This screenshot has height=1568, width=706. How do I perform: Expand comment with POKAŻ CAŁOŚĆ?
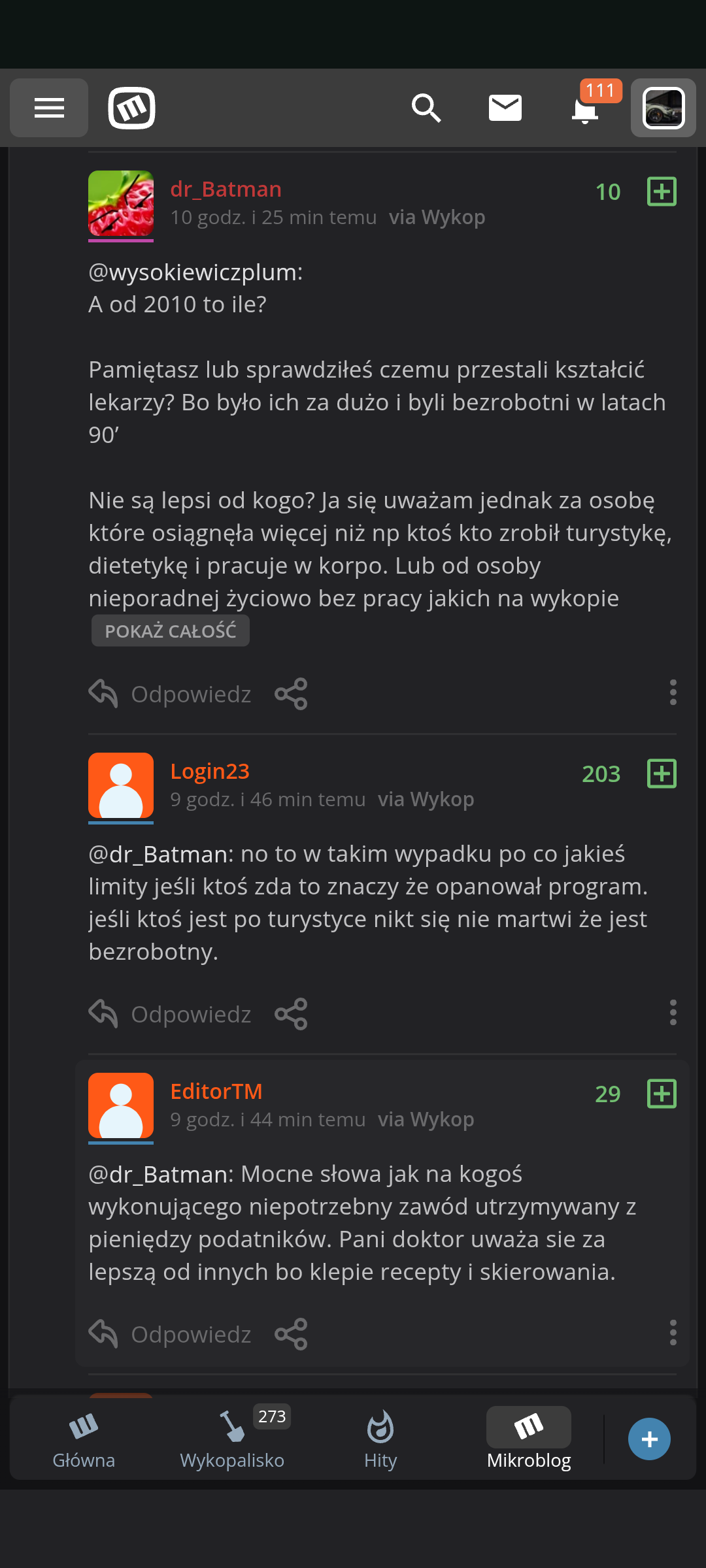[x=170, y=631]
